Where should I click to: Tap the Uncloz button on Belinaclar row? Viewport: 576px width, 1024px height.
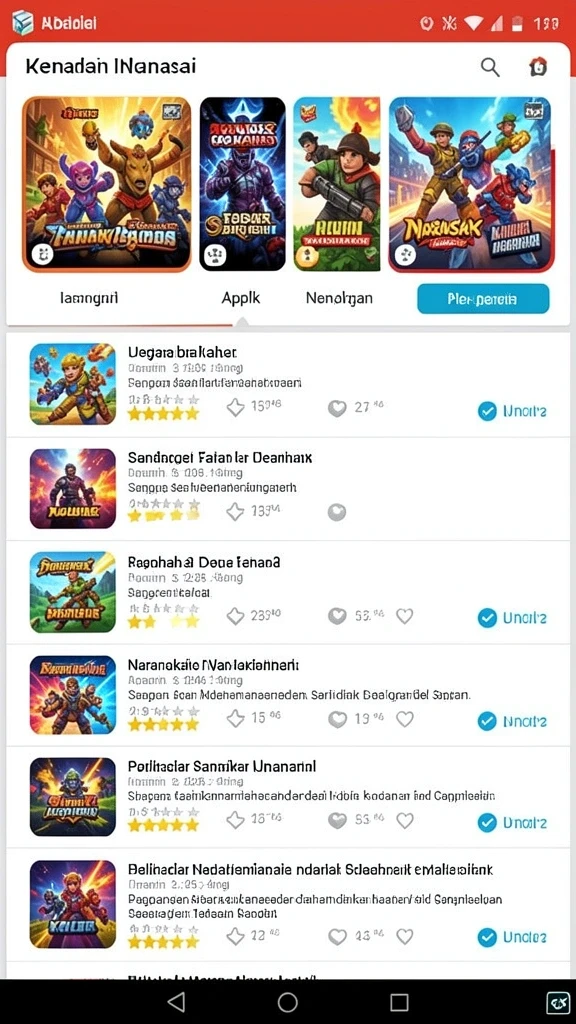[512, 937]
